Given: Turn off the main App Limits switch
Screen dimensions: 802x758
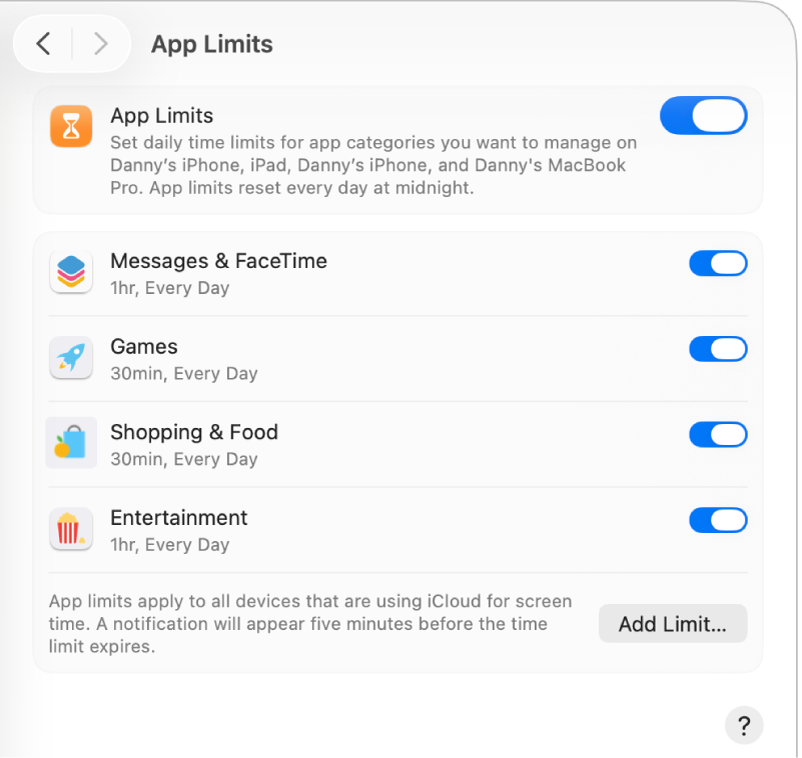Looking at the screenshot, I should coord(703,116).
